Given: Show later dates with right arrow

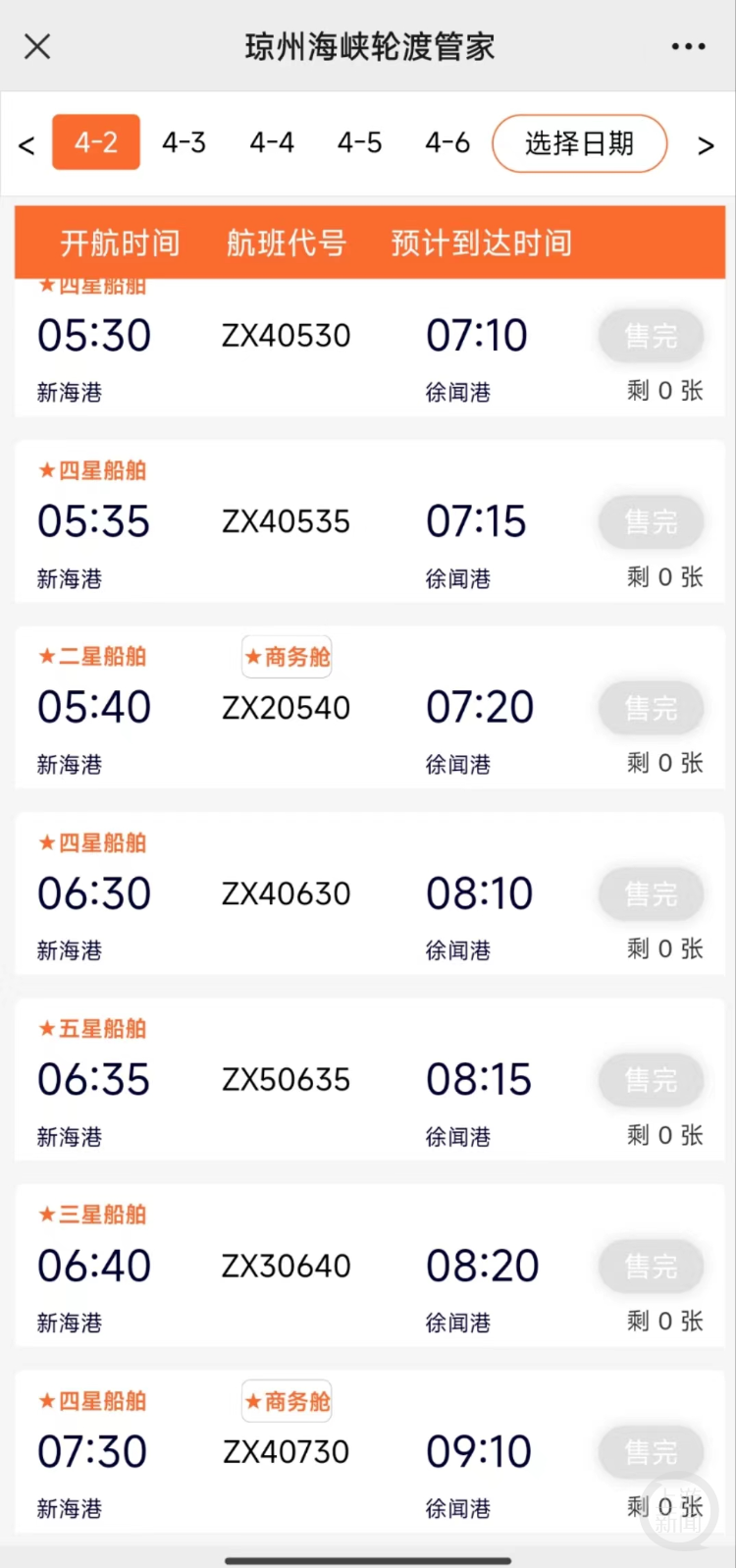Looking at the screenshot, I should [706, 145].
